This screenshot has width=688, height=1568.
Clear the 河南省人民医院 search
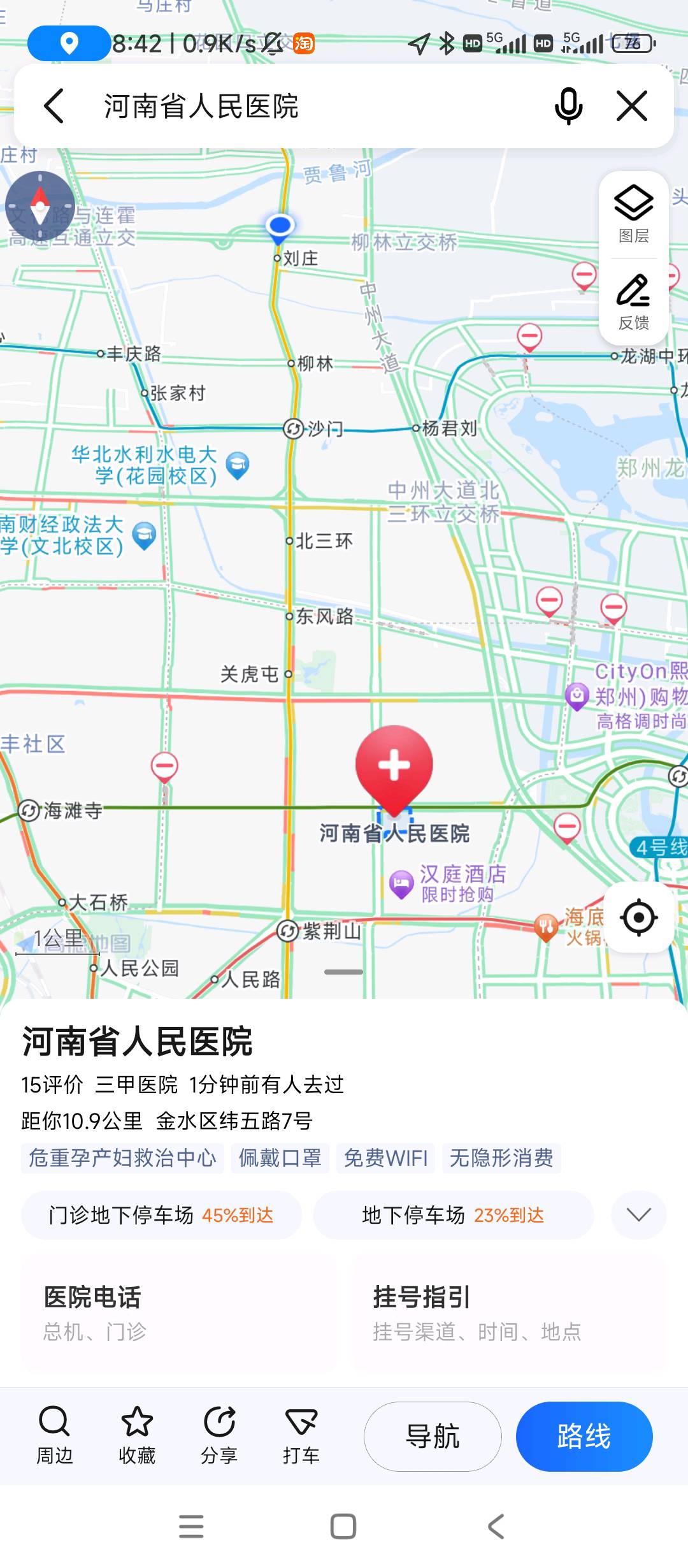tap(632, 106)
